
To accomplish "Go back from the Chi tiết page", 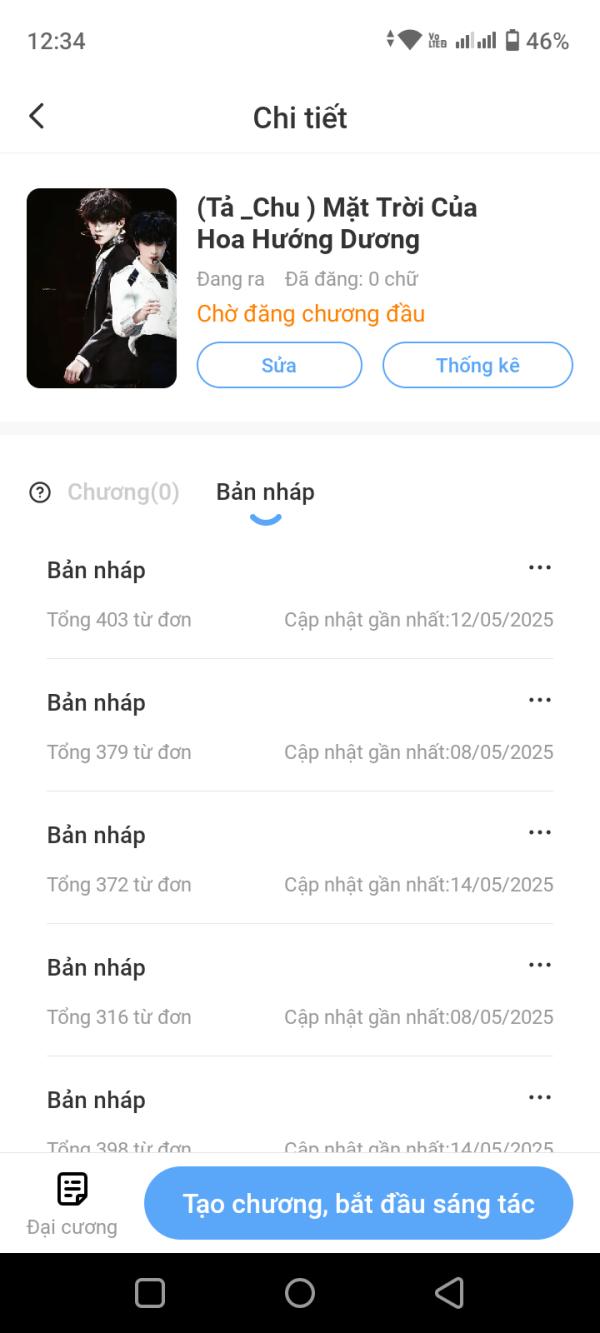I will tap(37, 117).
